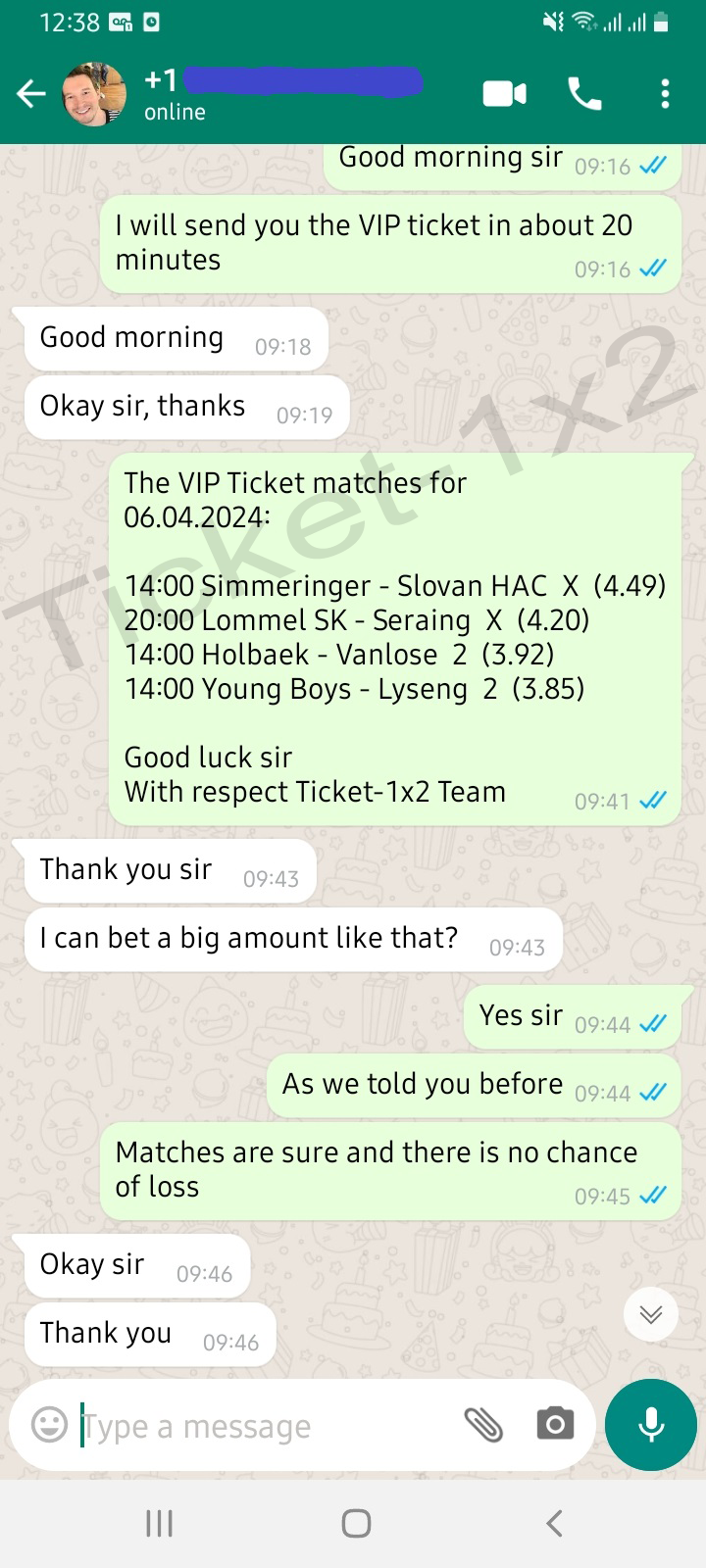Go back to the chat list
The height and width of the screenshot is (1568, 706).
31,94
